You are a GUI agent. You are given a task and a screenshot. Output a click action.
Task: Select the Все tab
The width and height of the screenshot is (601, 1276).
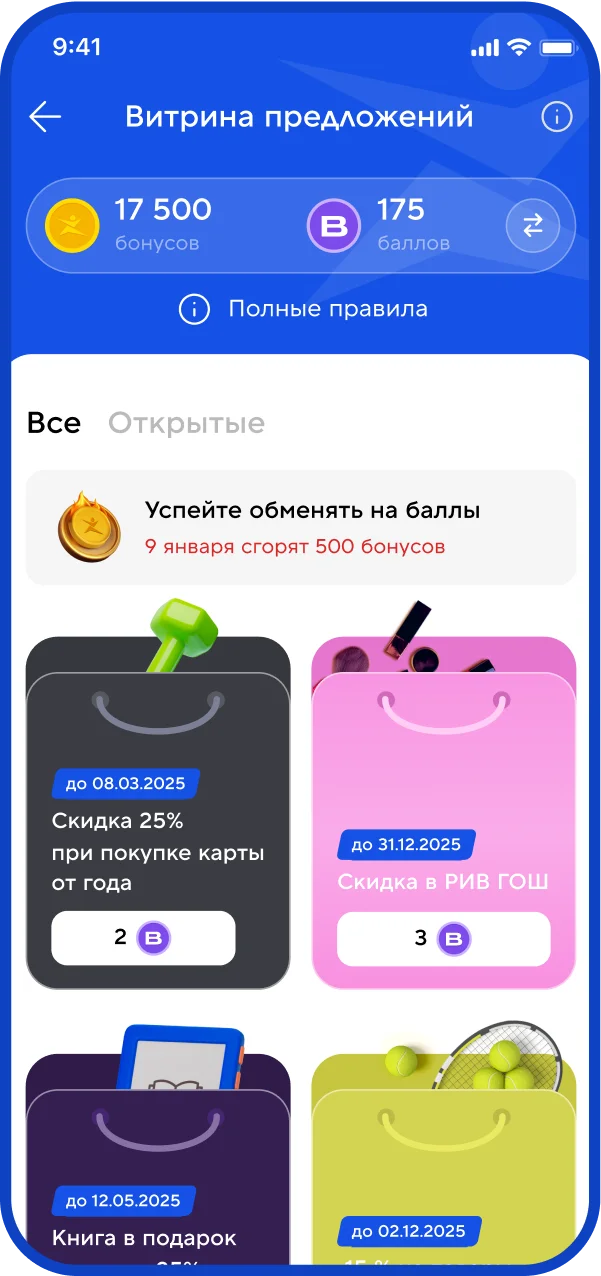[x=54, y=423]
